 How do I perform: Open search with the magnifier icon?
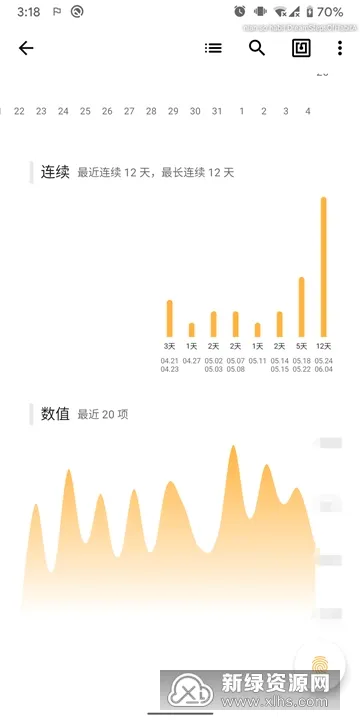[257, 48]
